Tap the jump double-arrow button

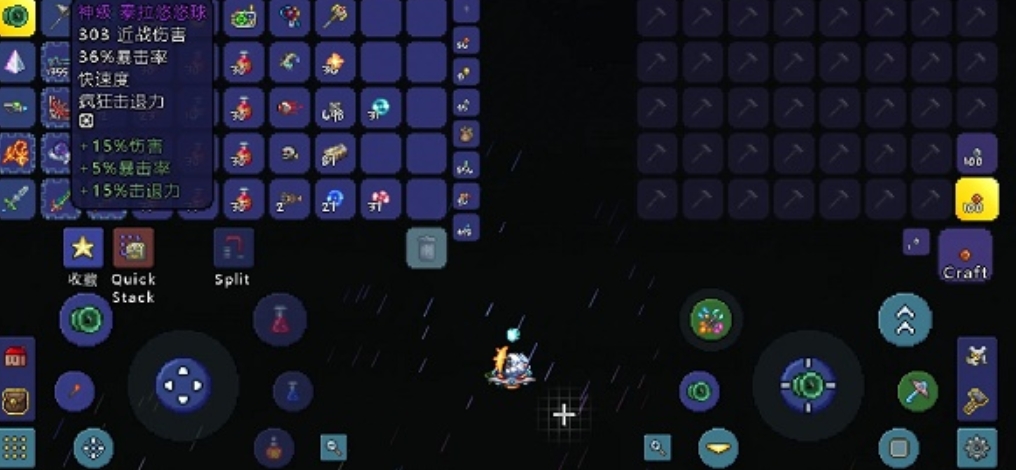(x=905, y=320)
